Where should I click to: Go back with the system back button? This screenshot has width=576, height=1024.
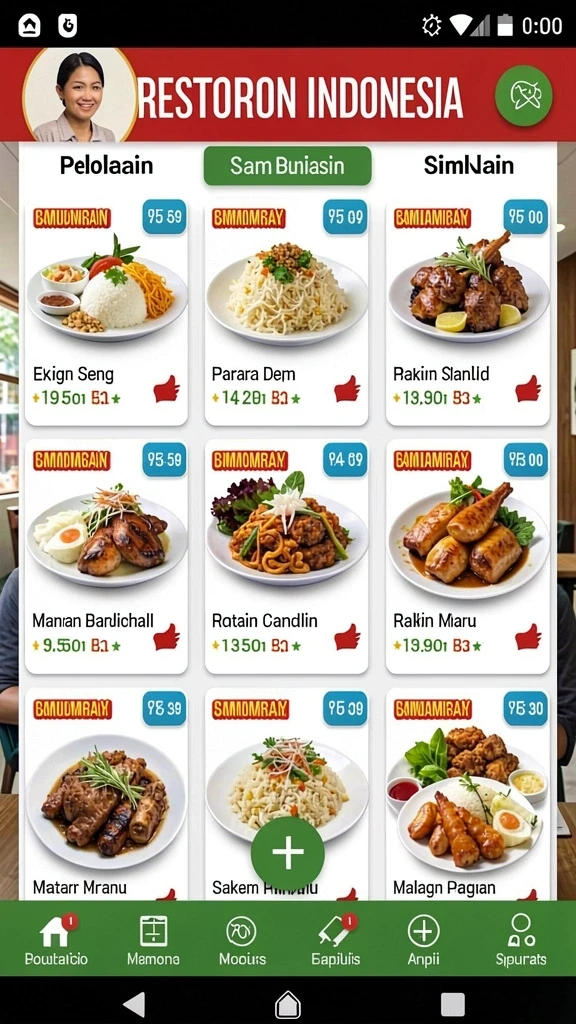(x=134, y=1003)
